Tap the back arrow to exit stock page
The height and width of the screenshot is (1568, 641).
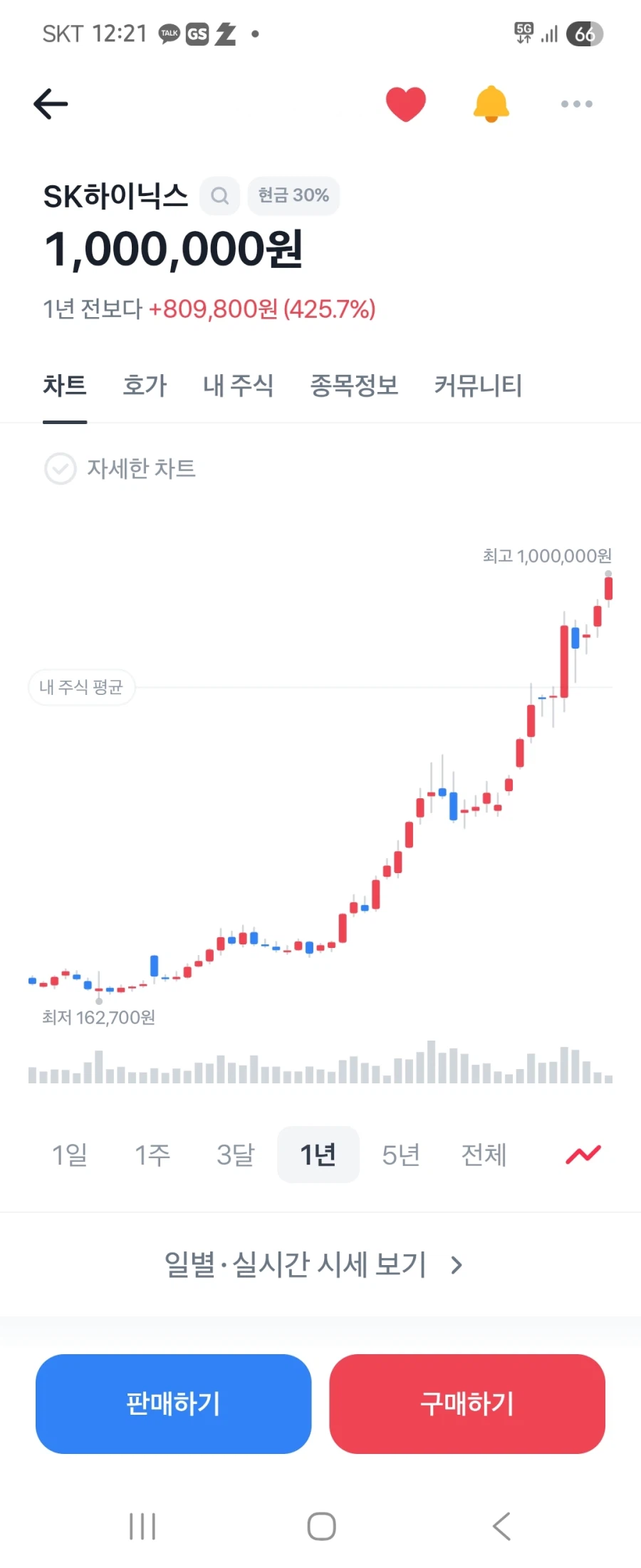point(50,103)
